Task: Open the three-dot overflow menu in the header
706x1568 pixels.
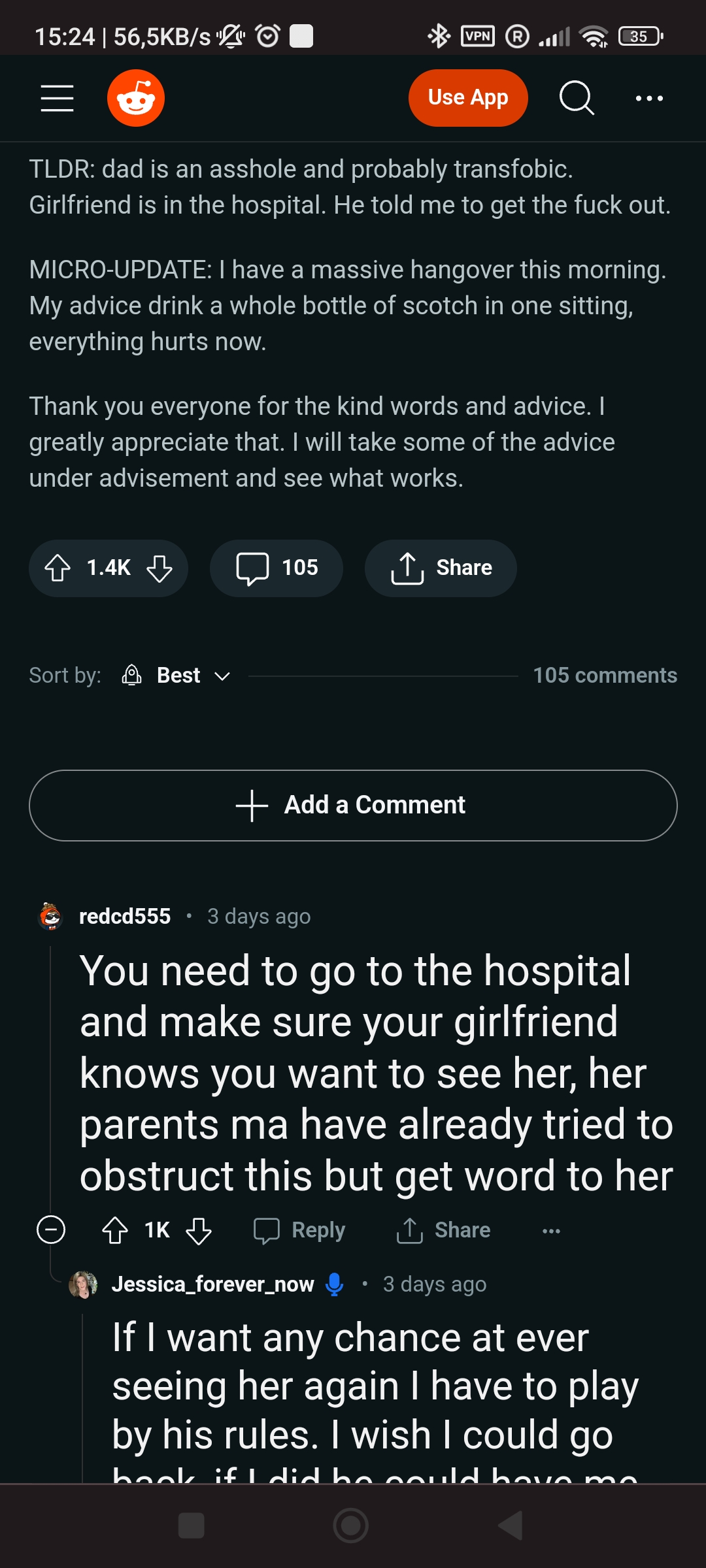Action: point(649,98)
